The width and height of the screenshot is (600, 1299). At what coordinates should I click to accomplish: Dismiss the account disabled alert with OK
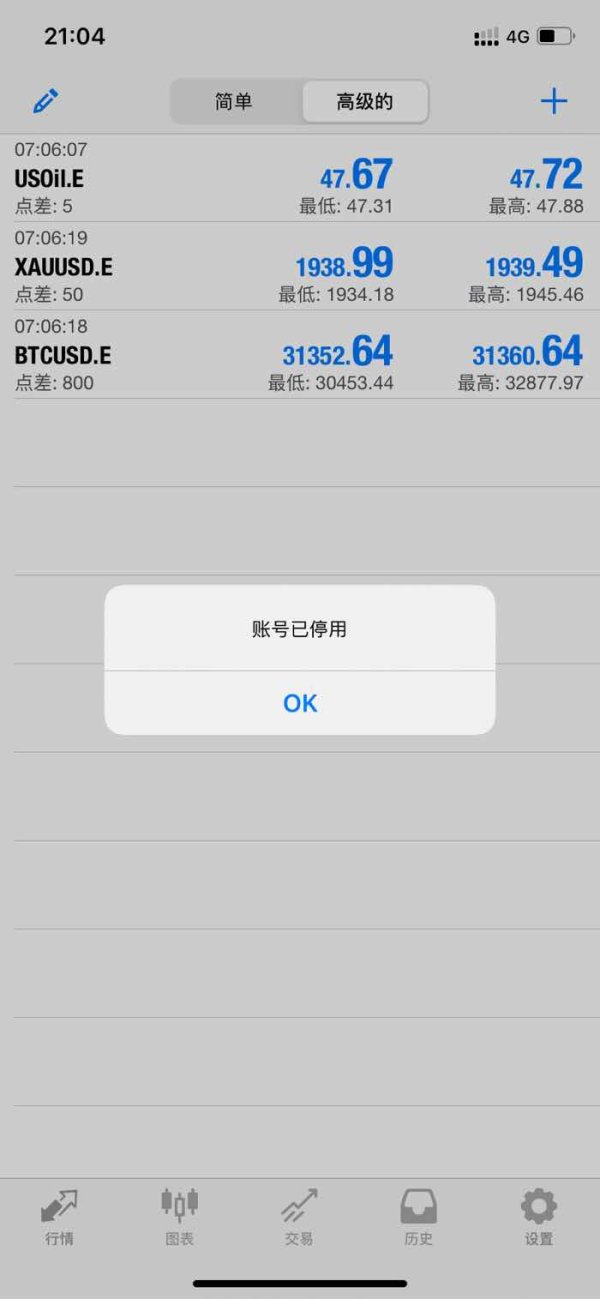(300, 703)
